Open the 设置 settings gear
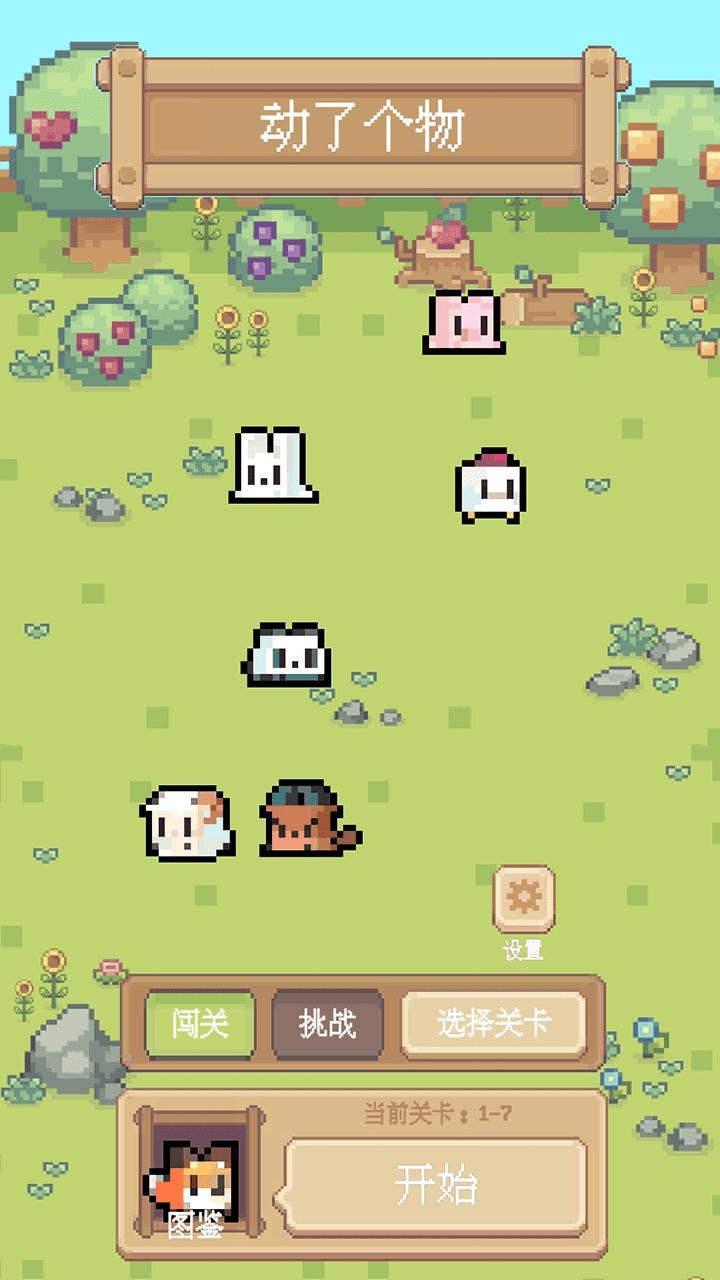Screen dimensions: 720x1280 pyautogui.click(x=523, y=899)
